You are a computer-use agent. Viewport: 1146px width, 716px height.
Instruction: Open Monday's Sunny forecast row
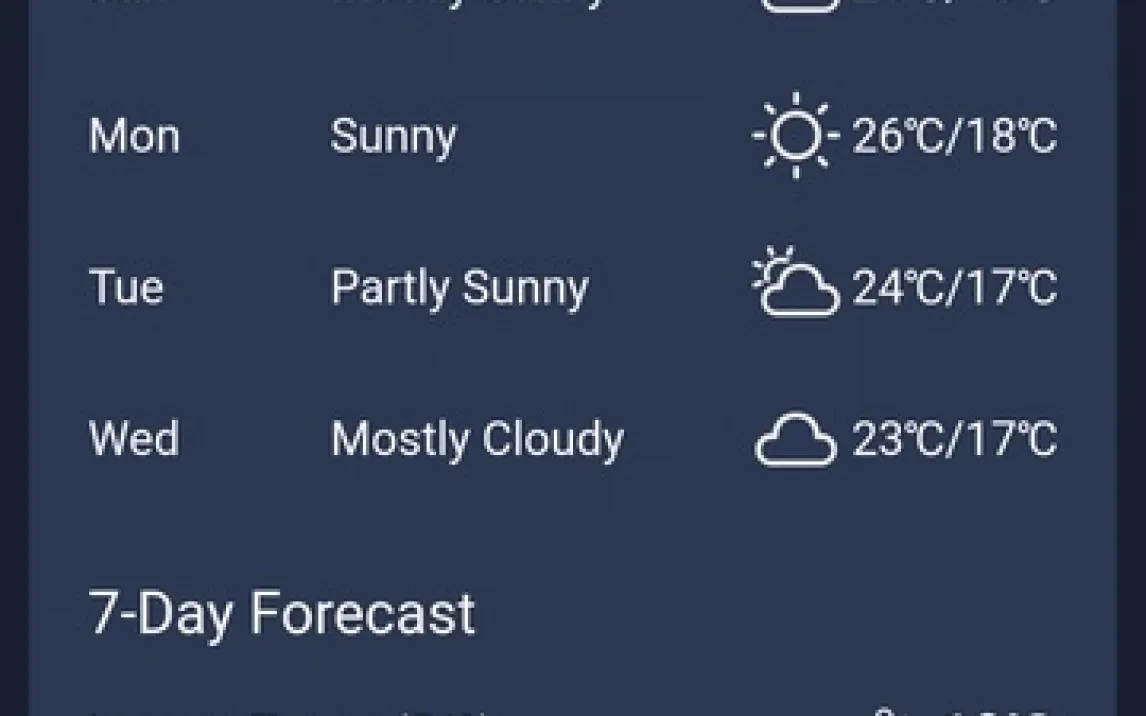click(572, 136)
